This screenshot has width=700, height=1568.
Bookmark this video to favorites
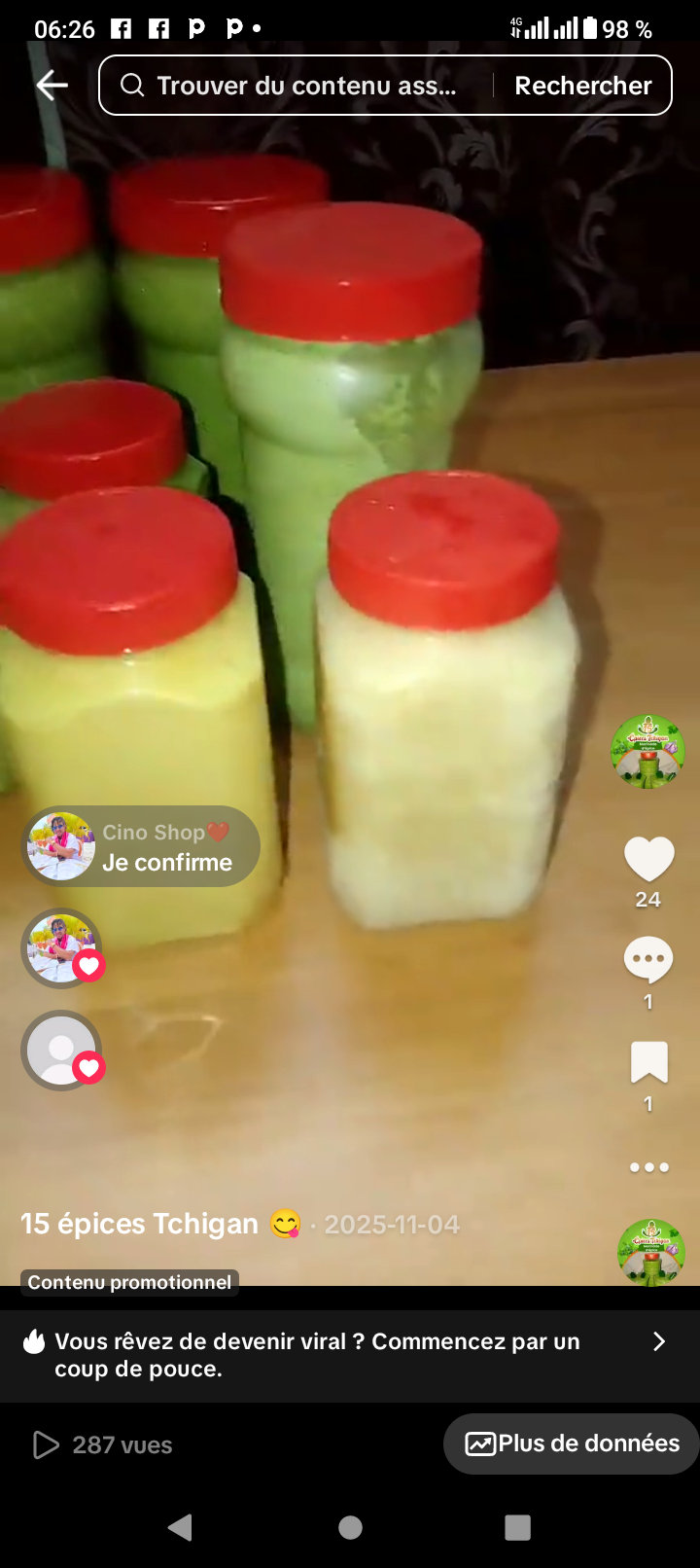point(648,1062)
